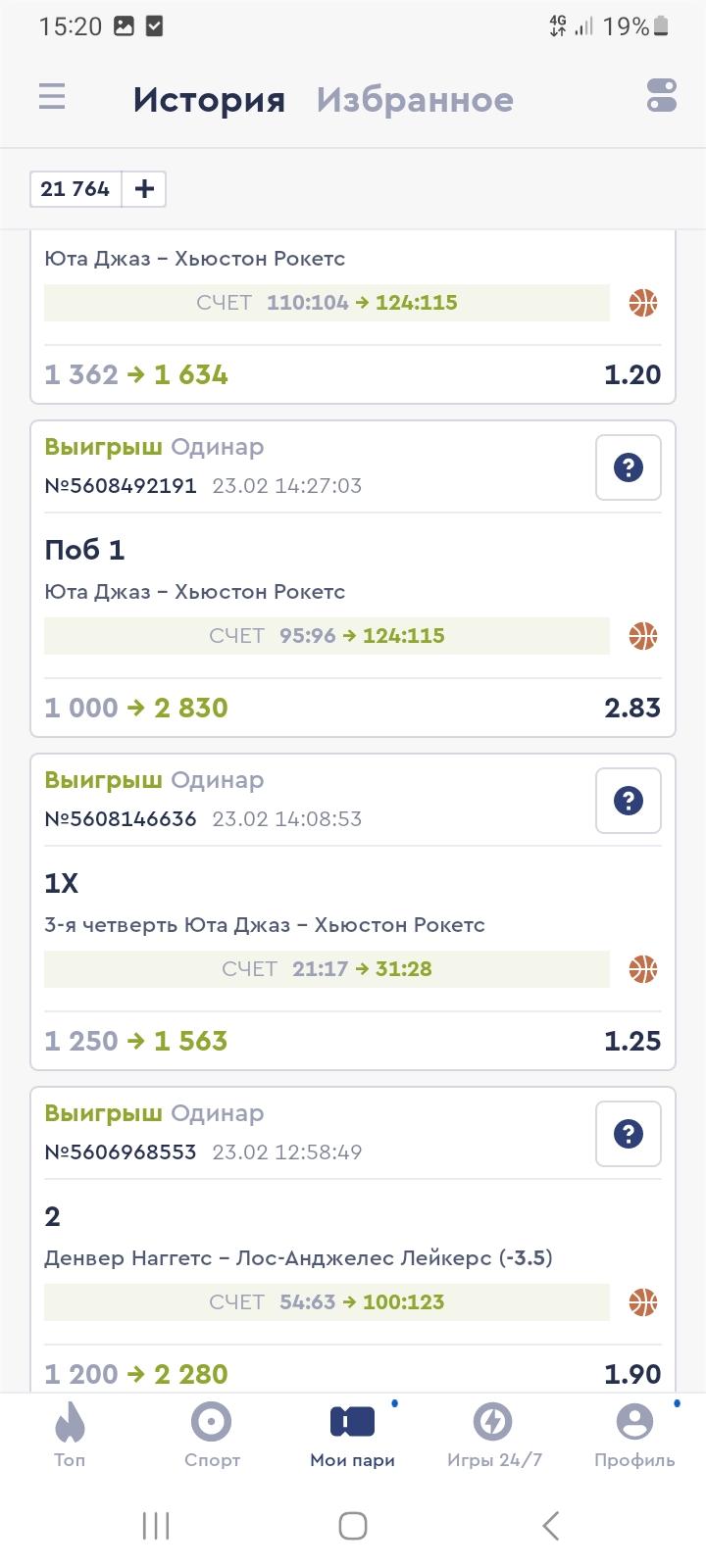
Task: Tap the plus button to top up balance
Action: click(144, 189)
